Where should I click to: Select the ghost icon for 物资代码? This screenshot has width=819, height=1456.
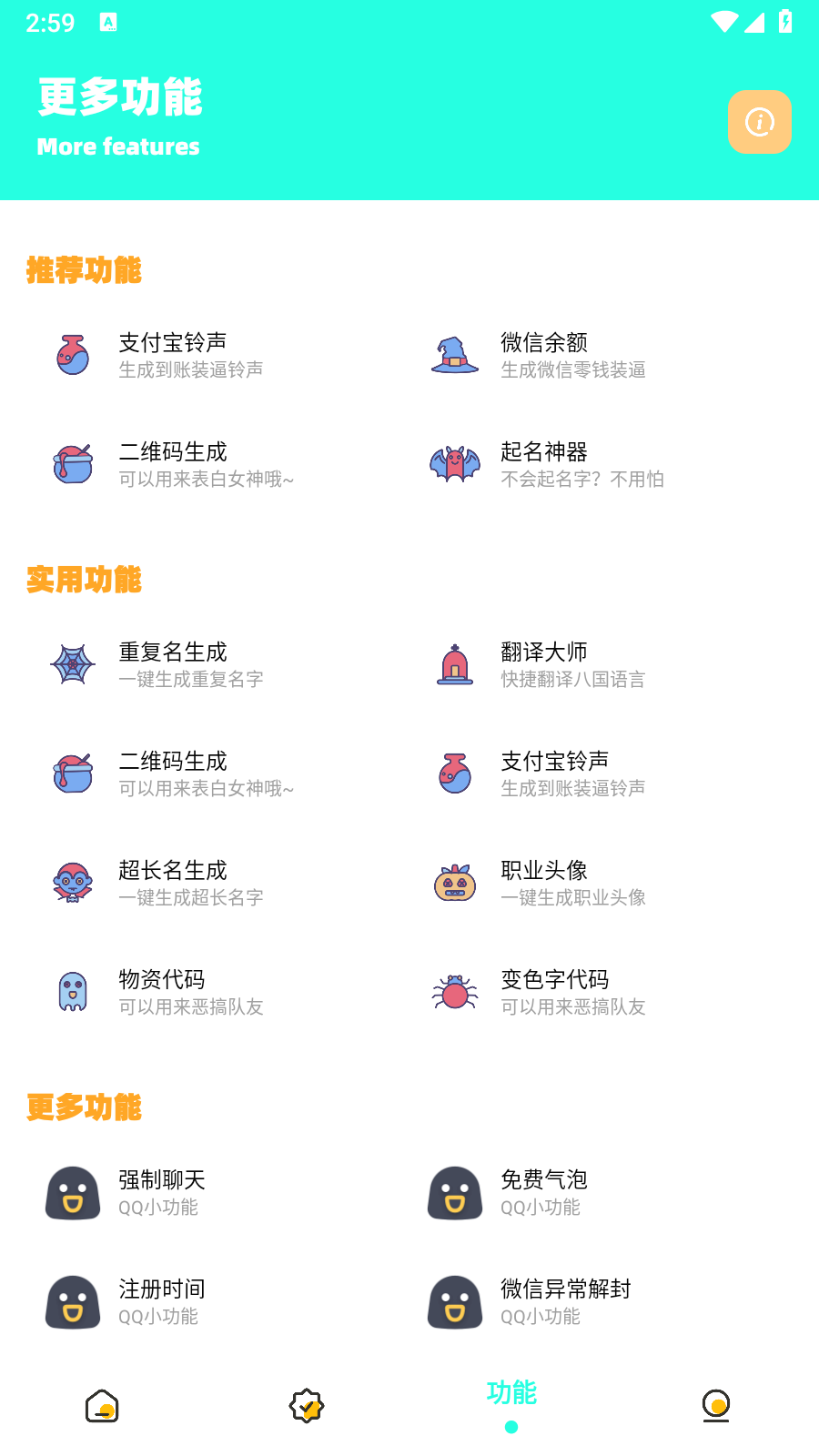point(73,992)
